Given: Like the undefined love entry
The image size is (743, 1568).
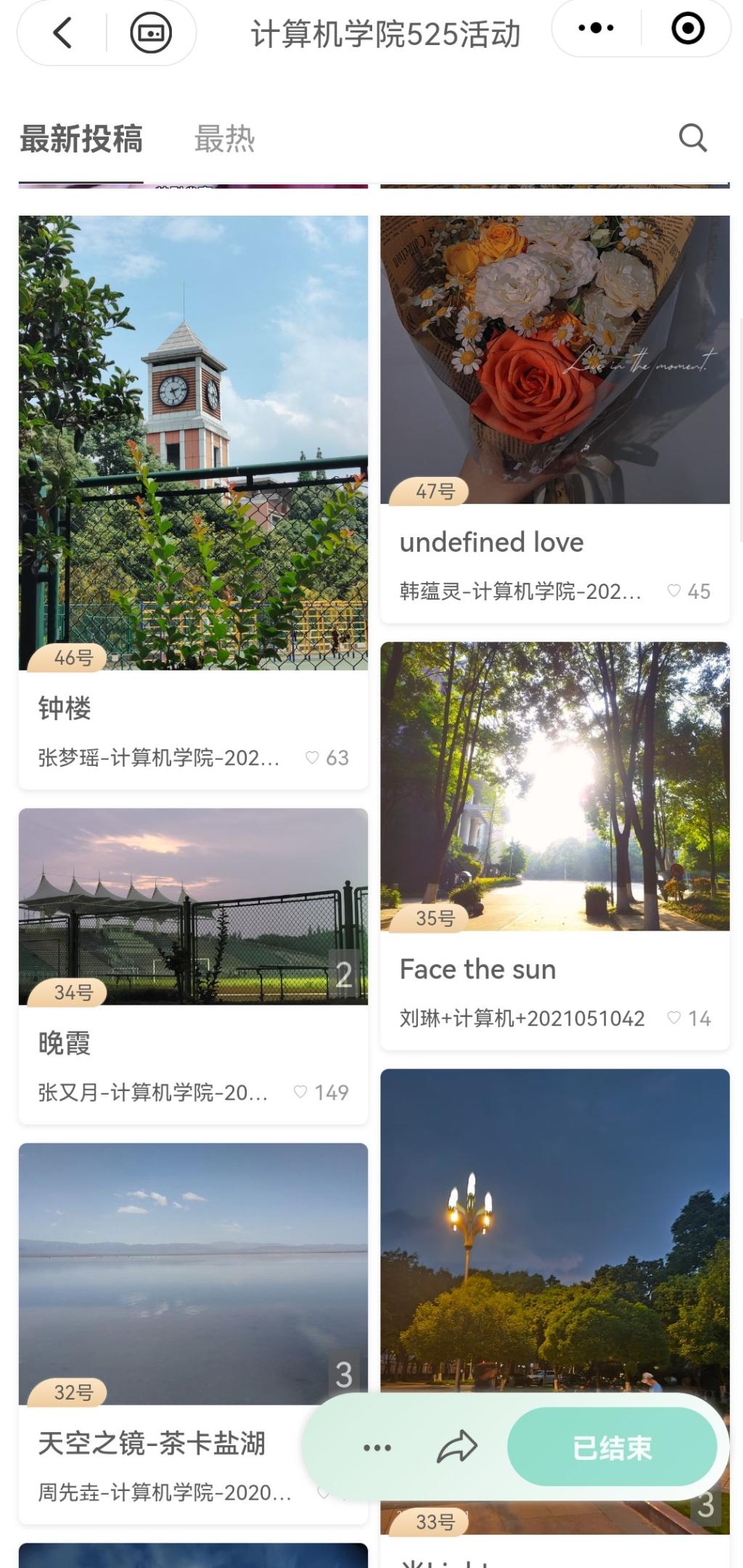Looking at the screenshot, I should (674, 591).
